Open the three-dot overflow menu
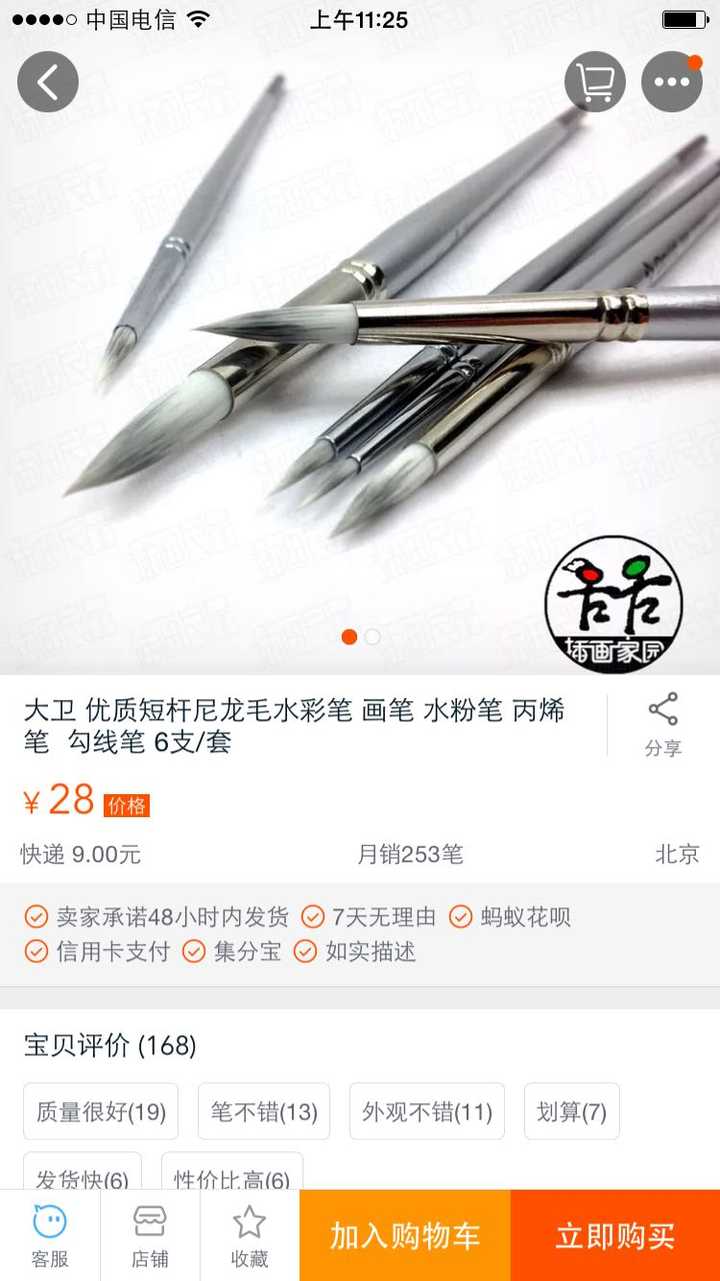Viewport: 720px width, 1281px height. (x=671, y=82)
